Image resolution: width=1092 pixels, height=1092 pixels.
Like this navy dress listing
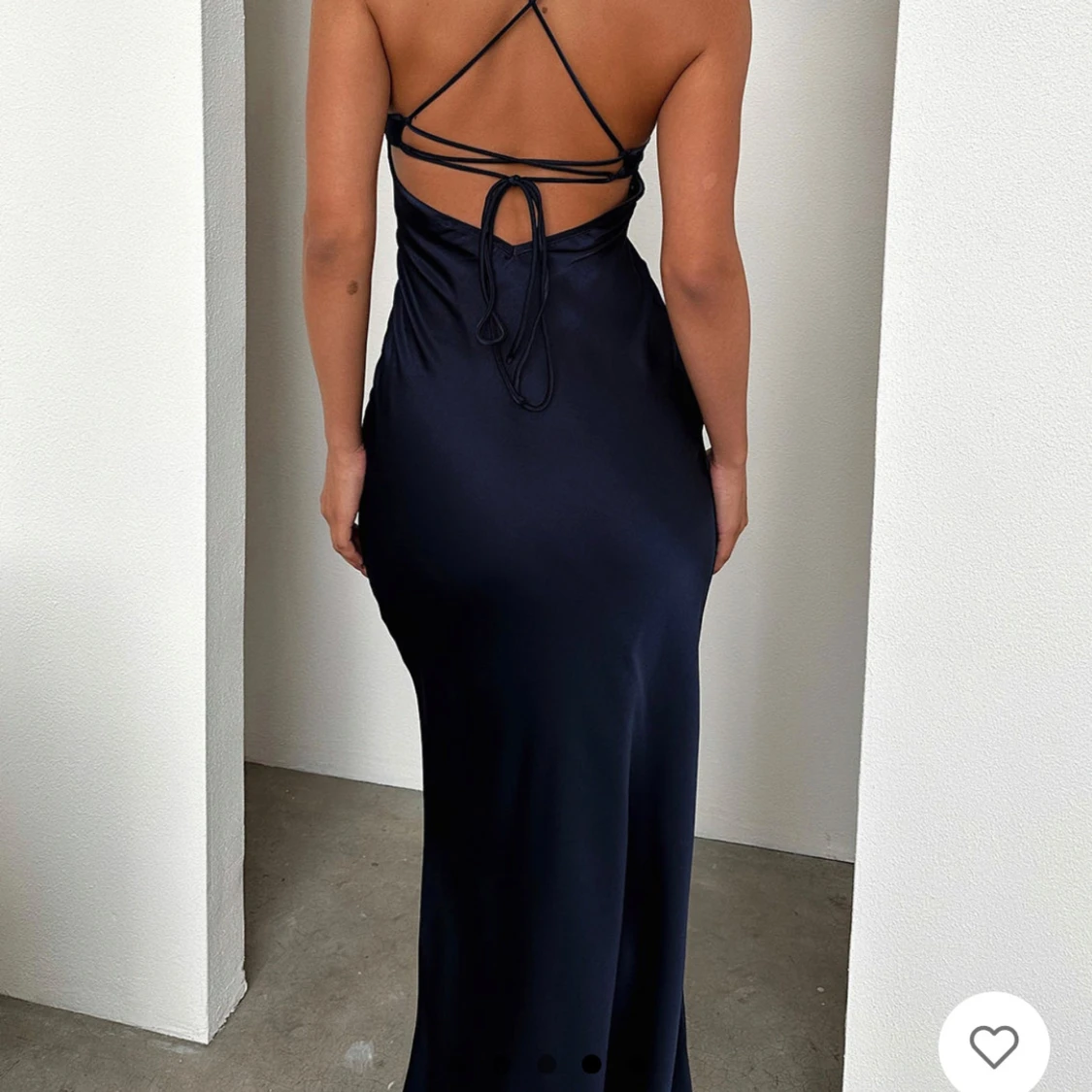coord(993,1045)
